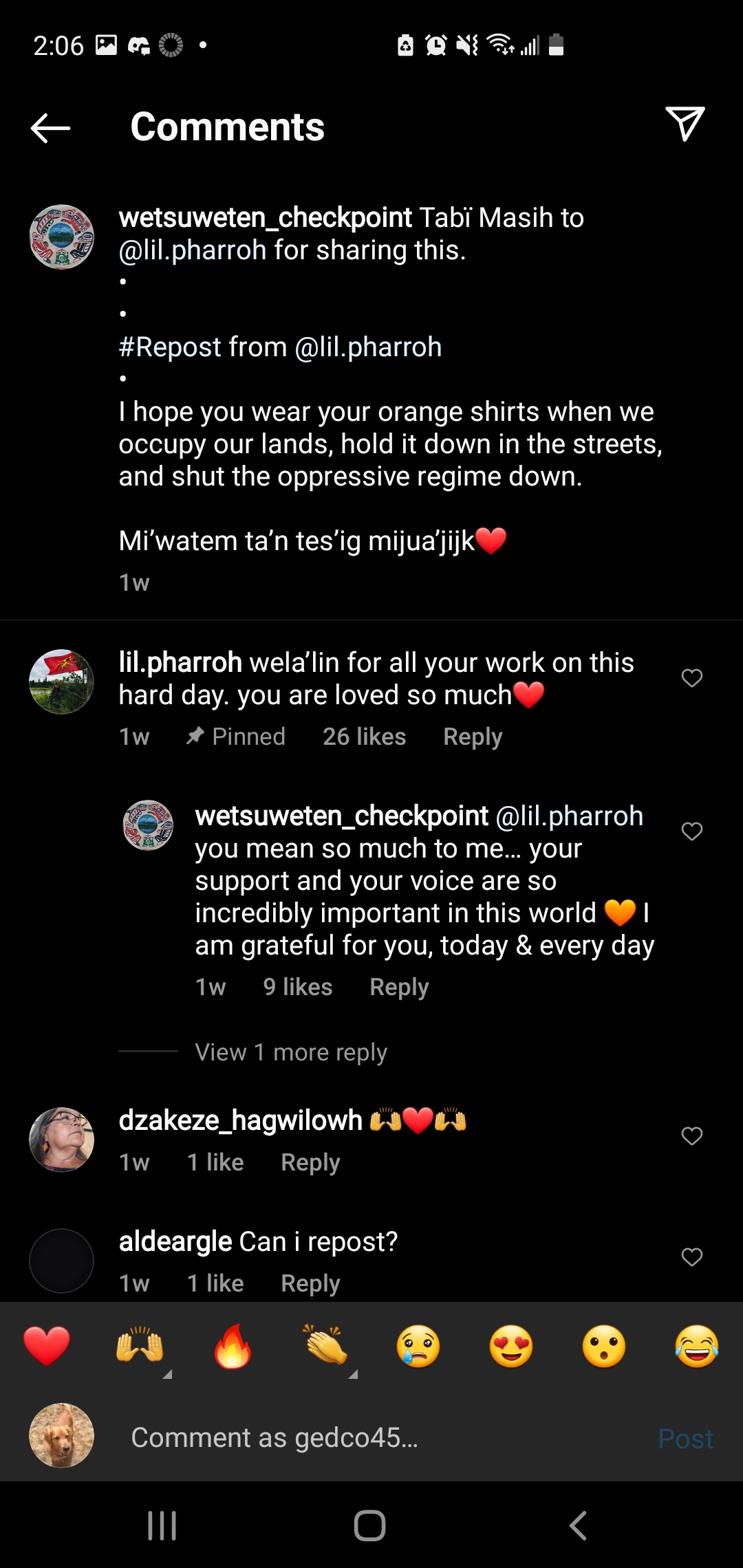
Task: Reply to dzakeze_hagwilowh's comment
Action: (x=310, y=1162)
